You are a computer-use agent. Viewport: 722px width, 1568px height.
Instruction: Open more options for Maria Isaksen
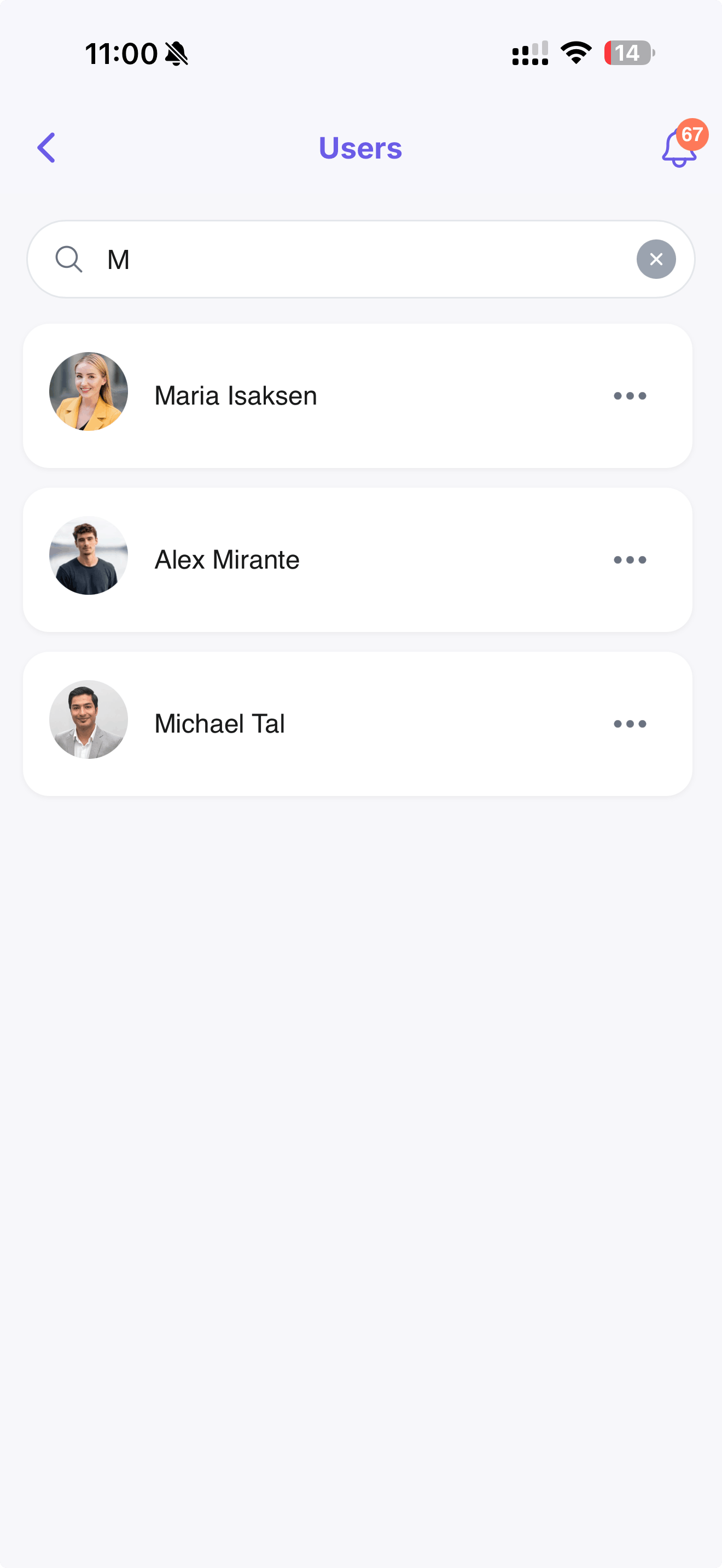click(x=630, y=396)
